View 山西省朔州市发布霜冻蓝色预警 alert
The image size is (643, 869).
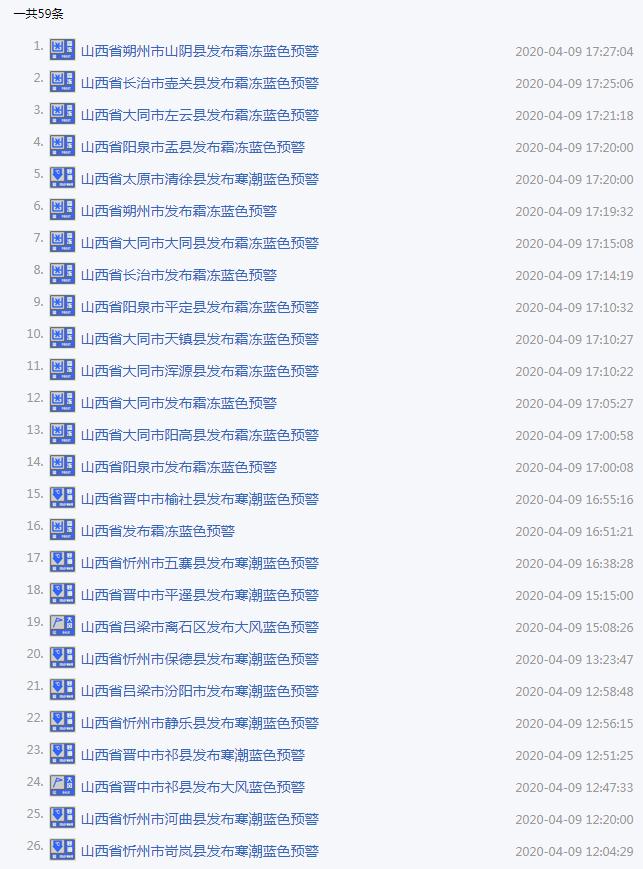pos(179,211)
